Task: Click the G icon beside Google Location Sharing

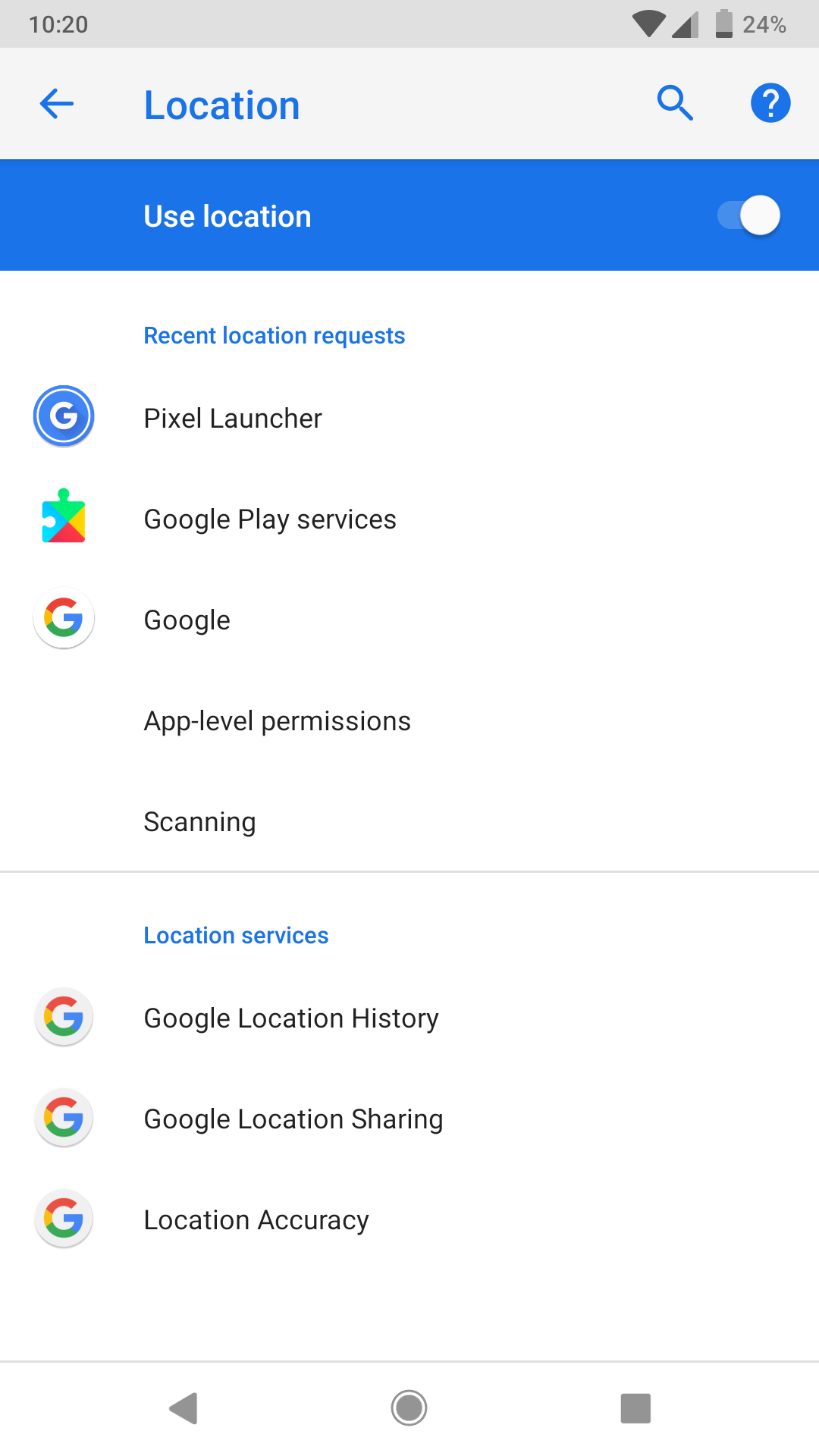Action: 64,1118
